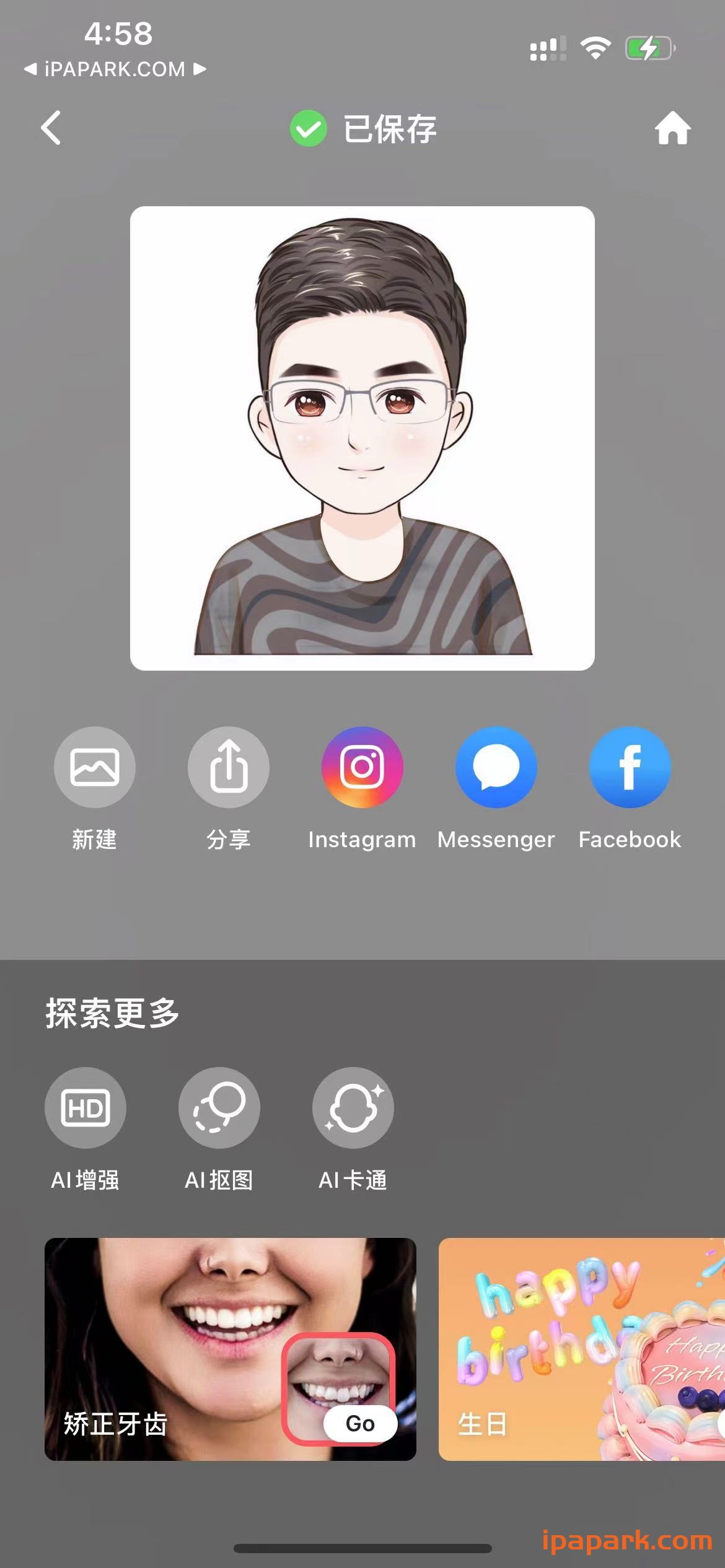Tap the 已保存 saved status label

[x=390, y=129]
